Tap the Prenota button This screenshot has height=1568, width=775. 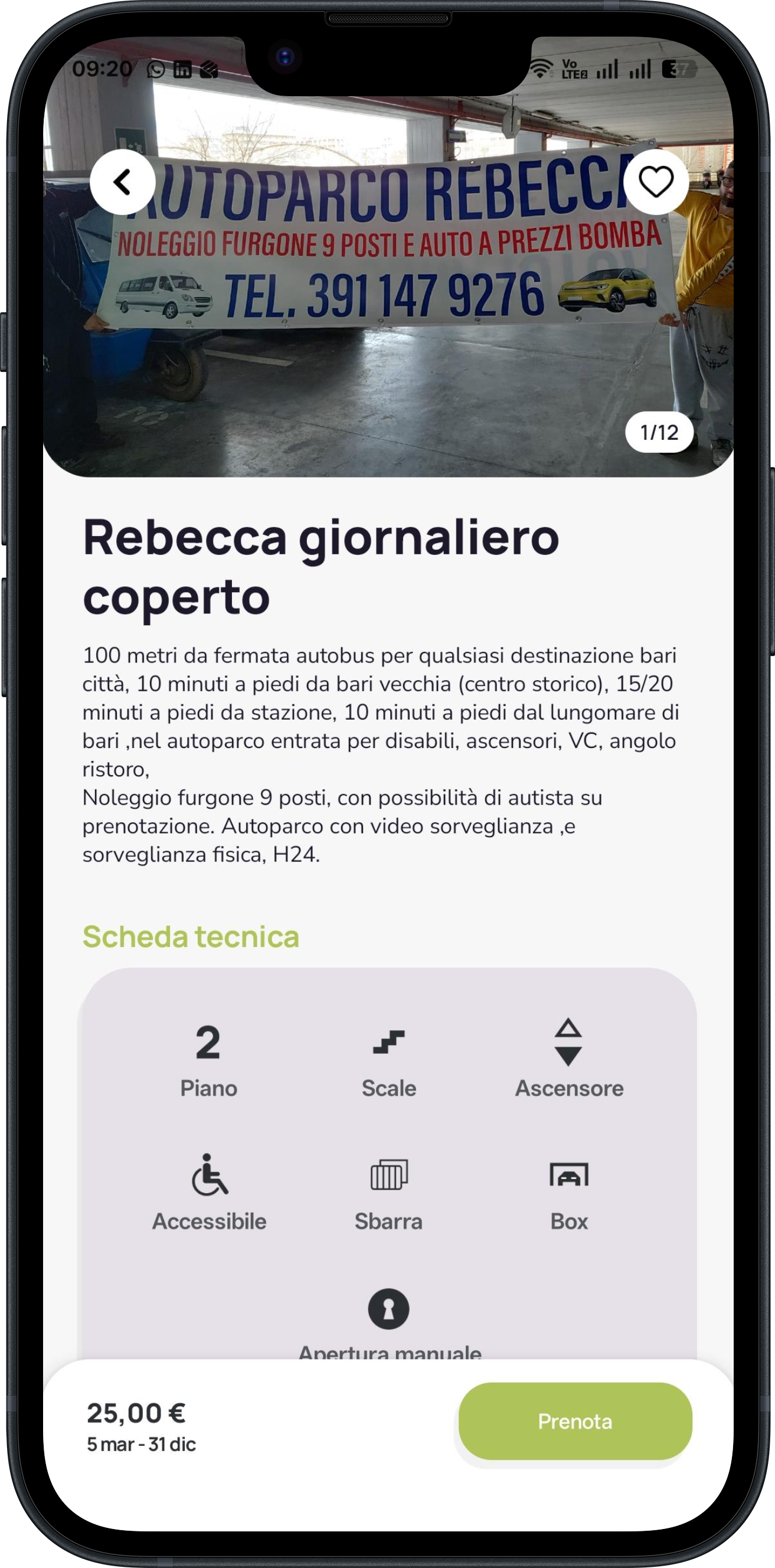[x=575, y=1422]
